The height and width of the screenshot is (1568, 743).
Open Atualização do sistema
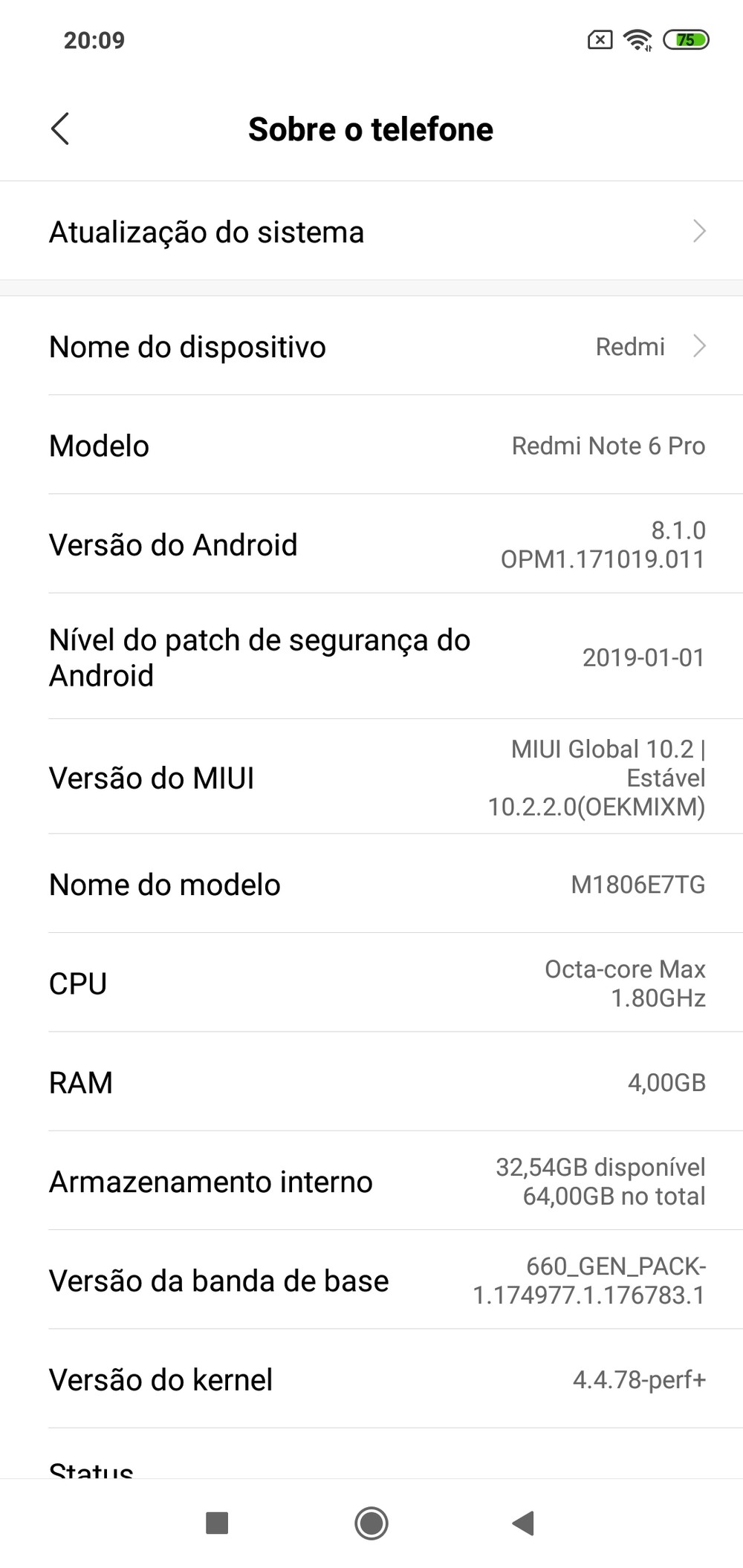click(x=371, y=232)
